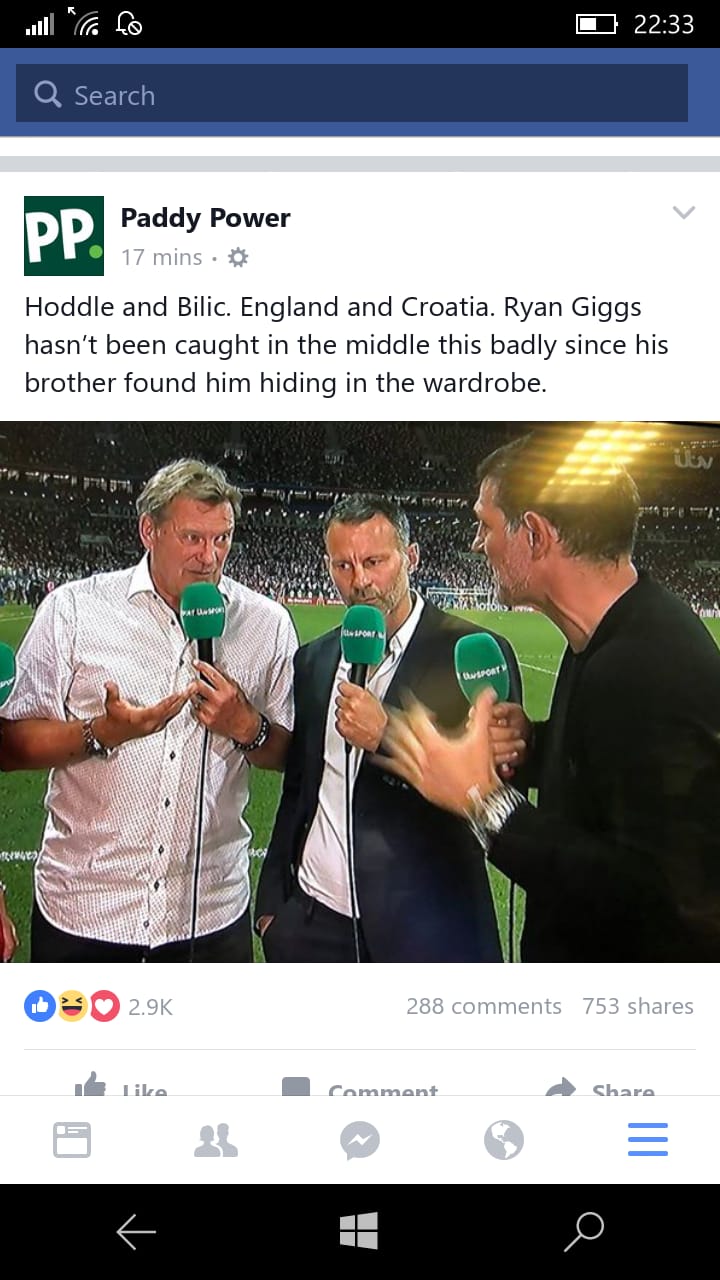Viewport: 720px width, 1280px height.
Task: Open Facebook Messenger from the bottom bar
Action: [360, 1139]
